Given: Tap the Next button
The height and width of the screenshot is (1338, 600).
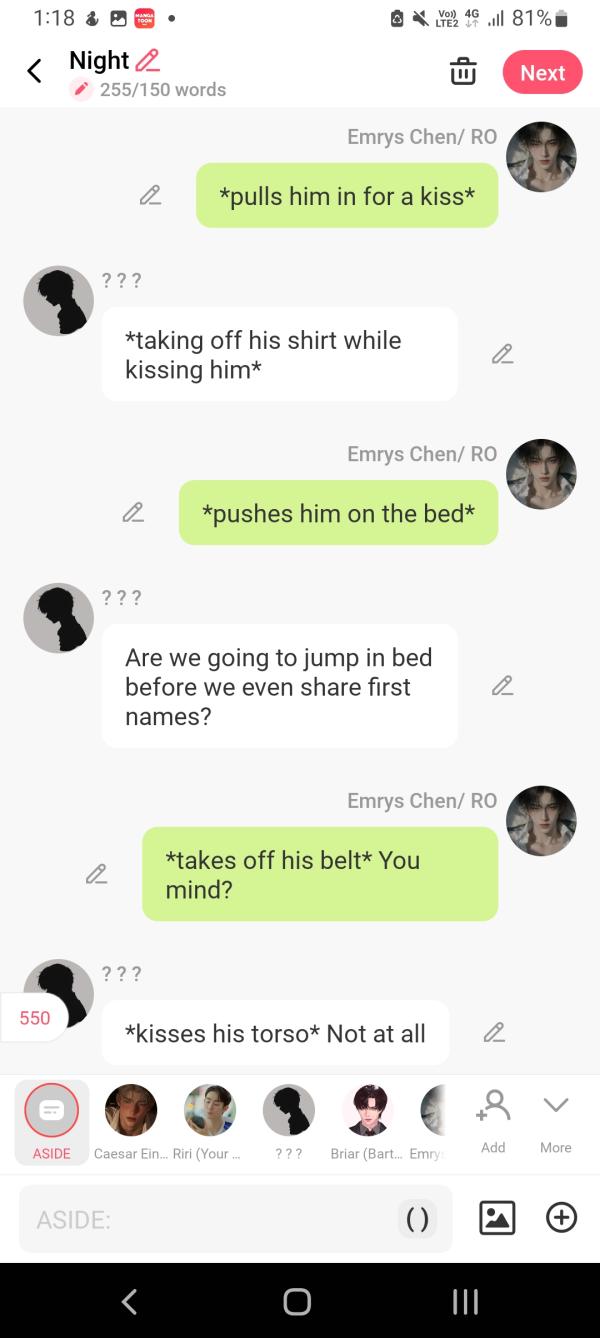Looking at the screenshot, I should (542, 73).
